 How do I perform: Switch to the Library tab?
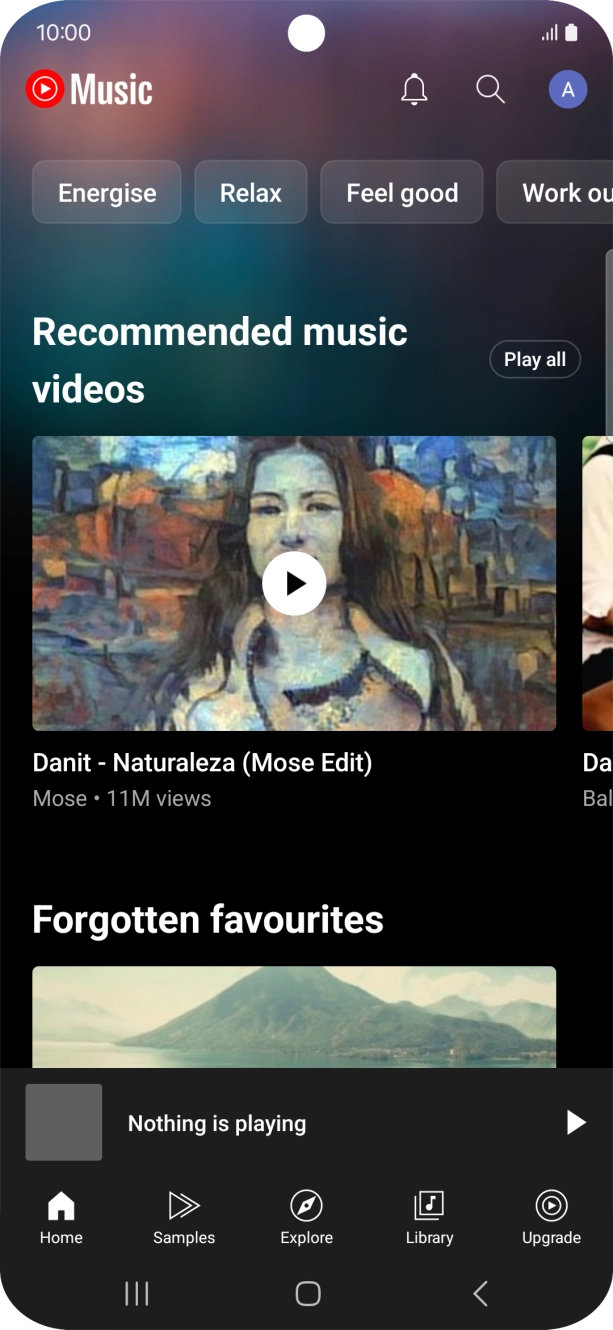pyautogui.click(x=429, y=1218)
